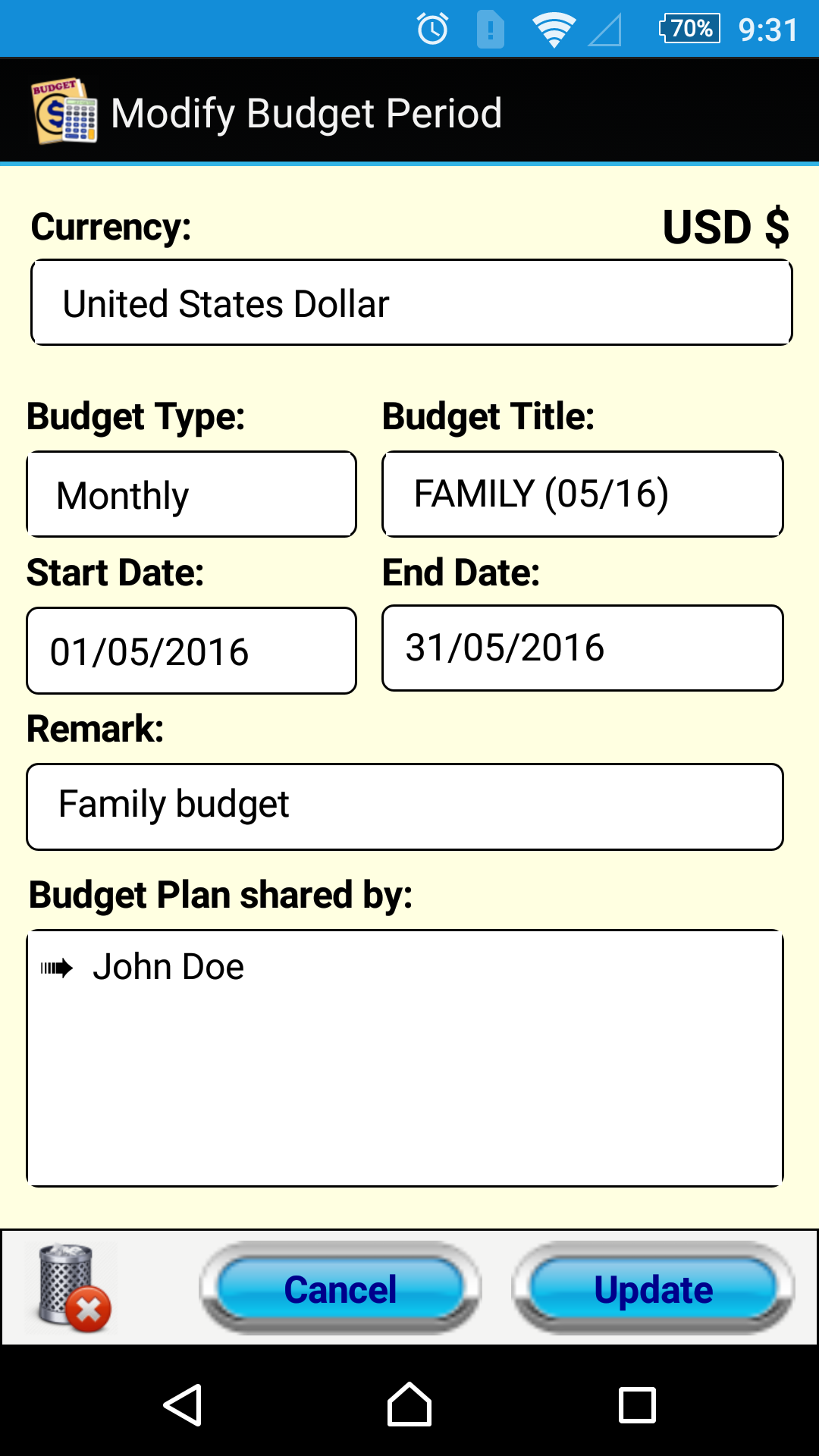Image resolution: width=819 pixels, height=1456 pixels.
Task: Return to the home screen
Action: pyautogui.click(x=409, y=1405)
